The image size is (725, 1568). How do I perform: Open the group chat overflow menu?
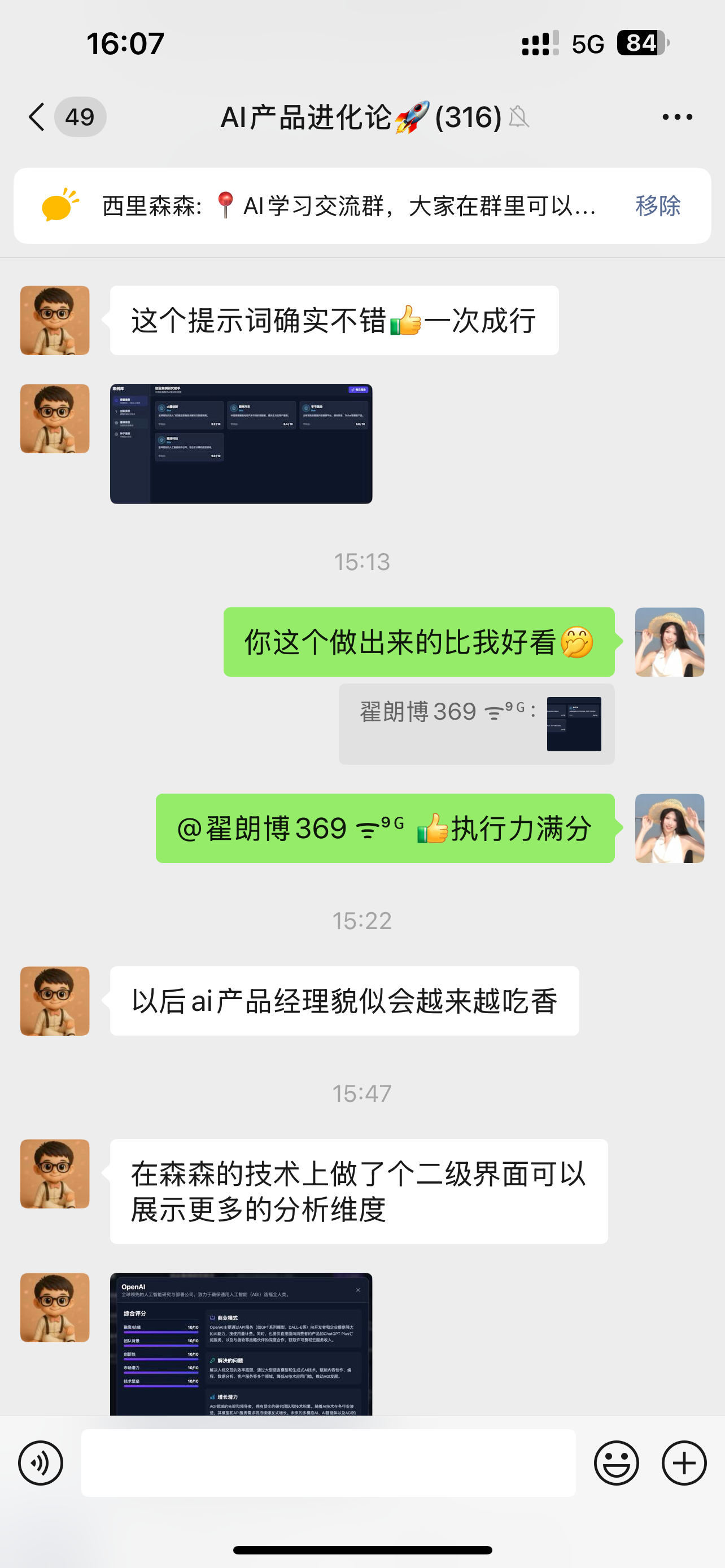pyautogui.click(x=677, y=117)
